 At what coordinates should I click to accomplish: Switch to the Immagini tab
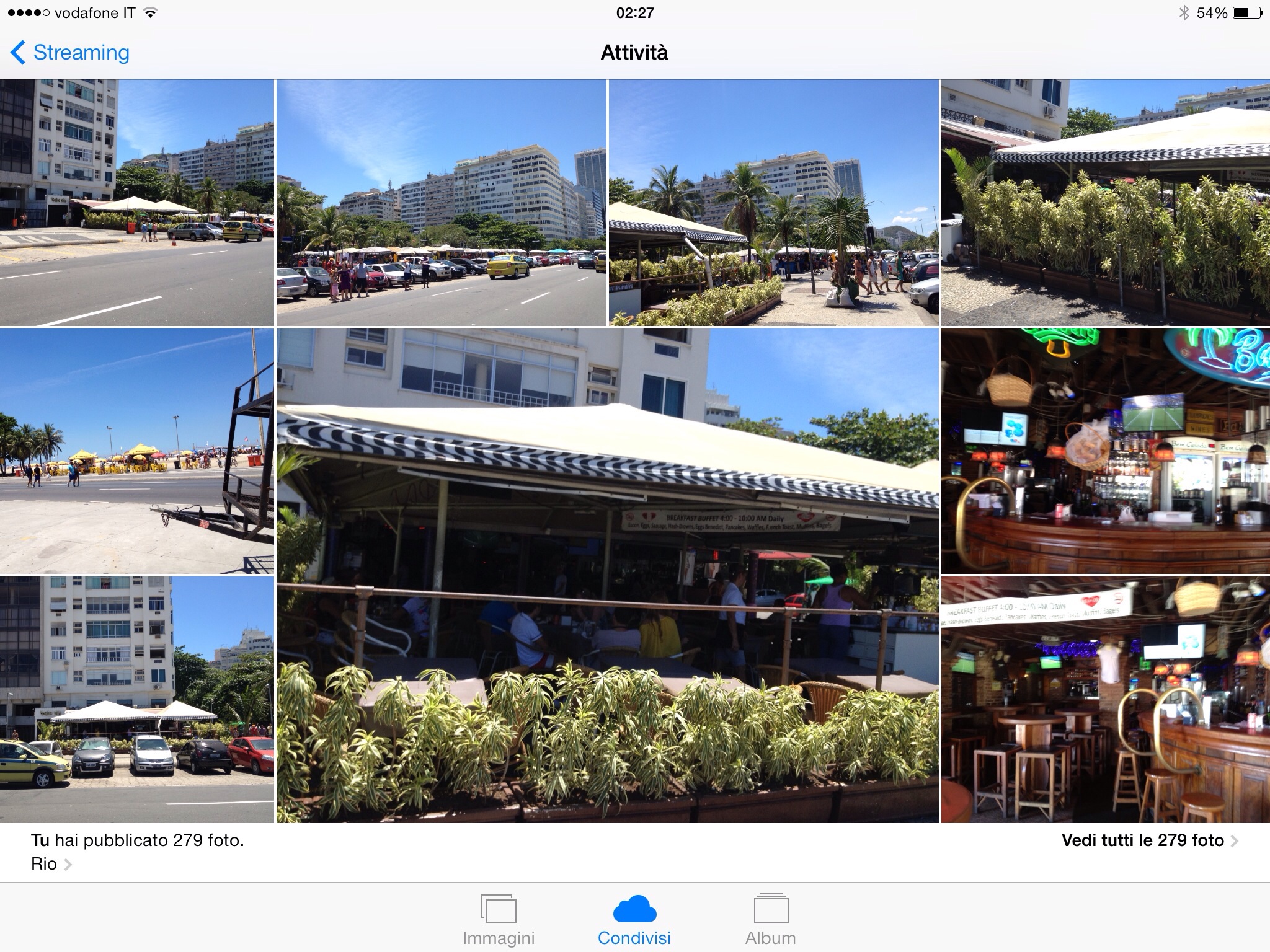(498, 920)
